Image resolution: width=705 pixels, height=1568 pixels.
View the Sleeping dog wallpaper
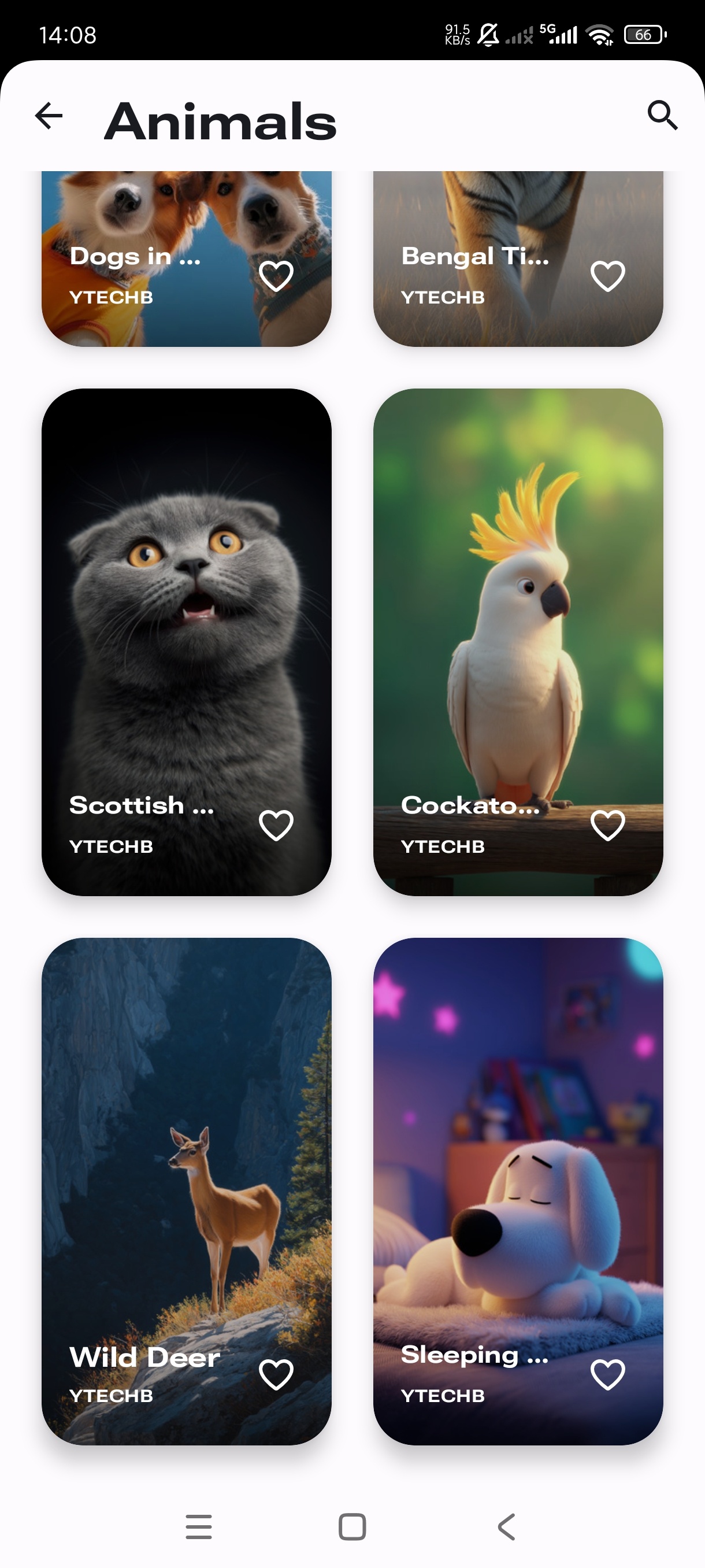518,1191
